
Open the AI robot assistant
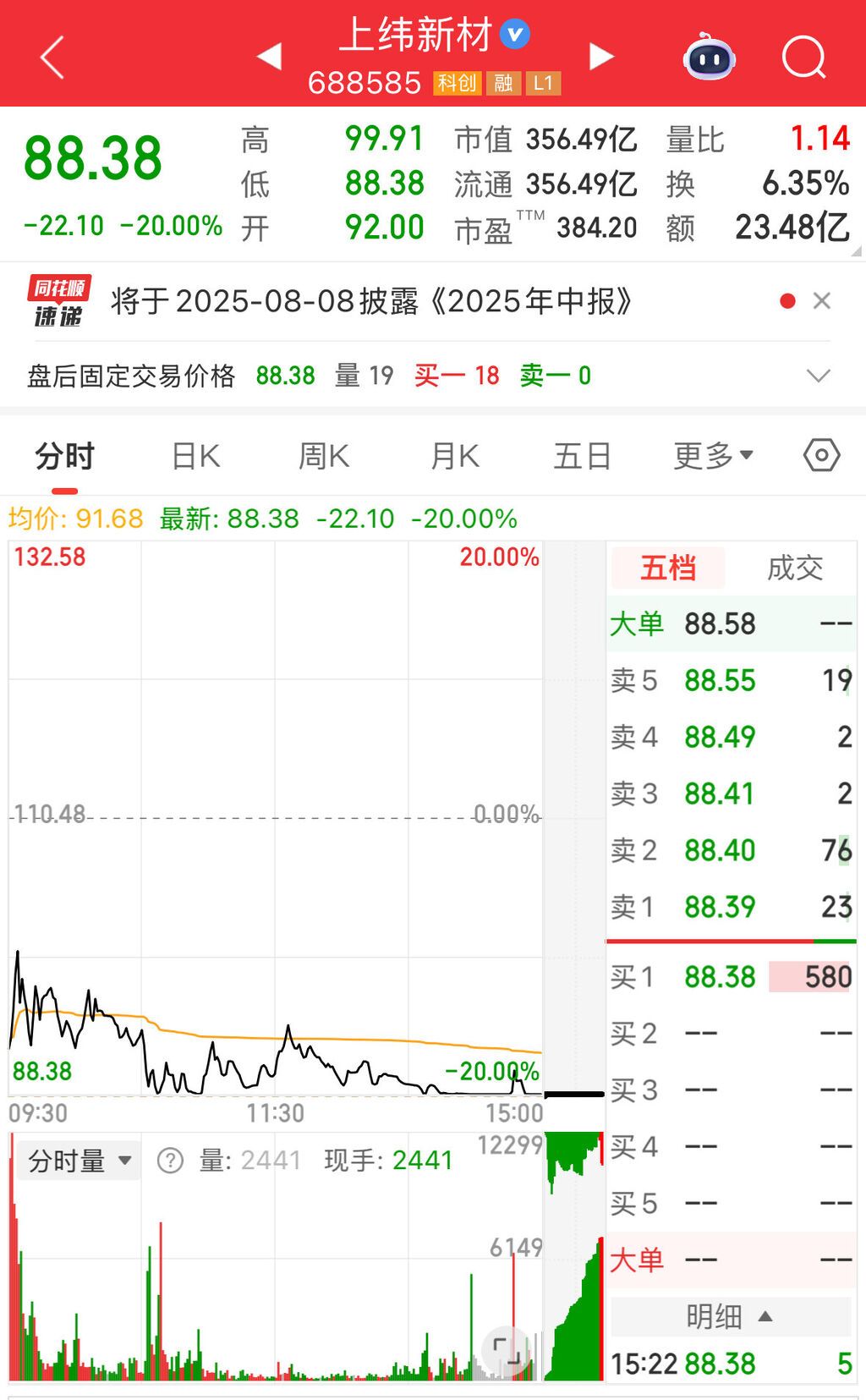pos(710,57)
